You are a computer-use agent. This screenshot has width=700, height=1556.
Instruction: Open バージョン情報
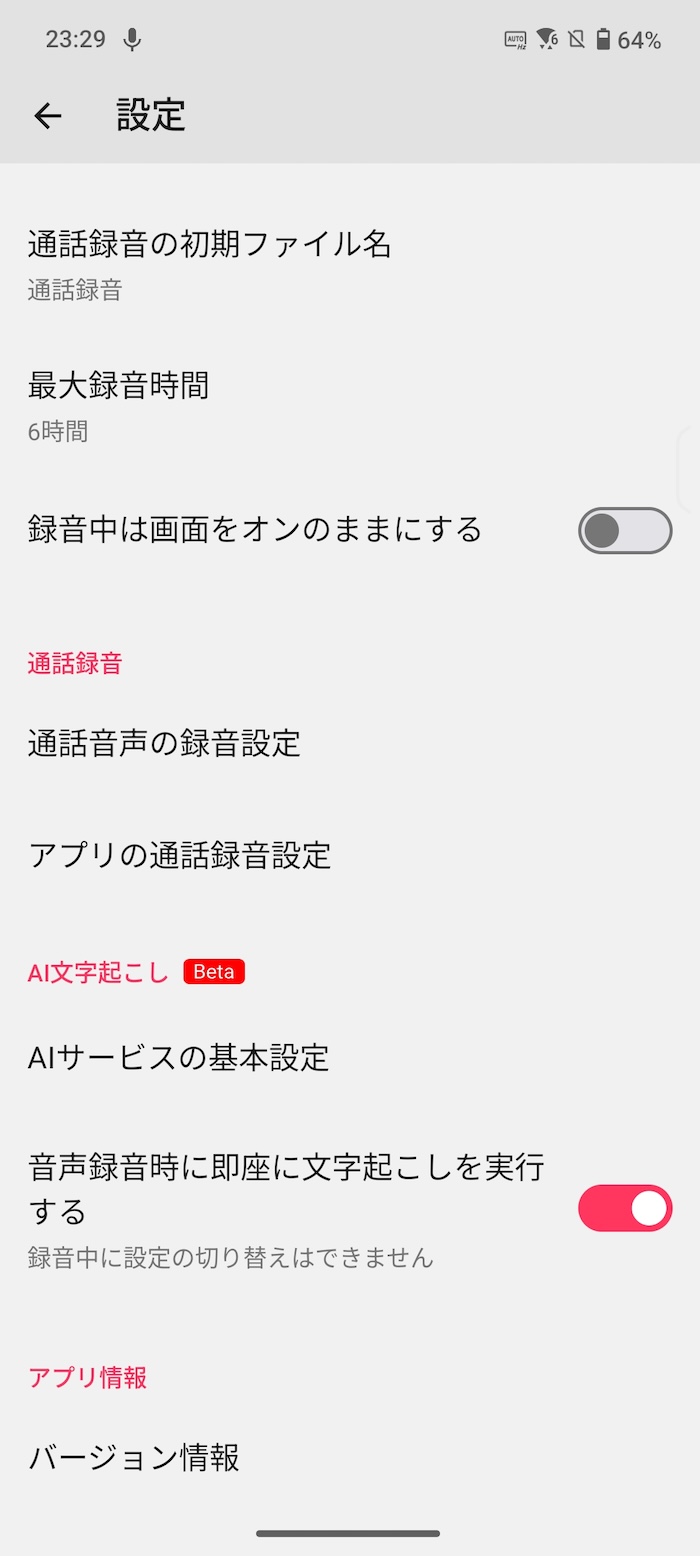350,1458
